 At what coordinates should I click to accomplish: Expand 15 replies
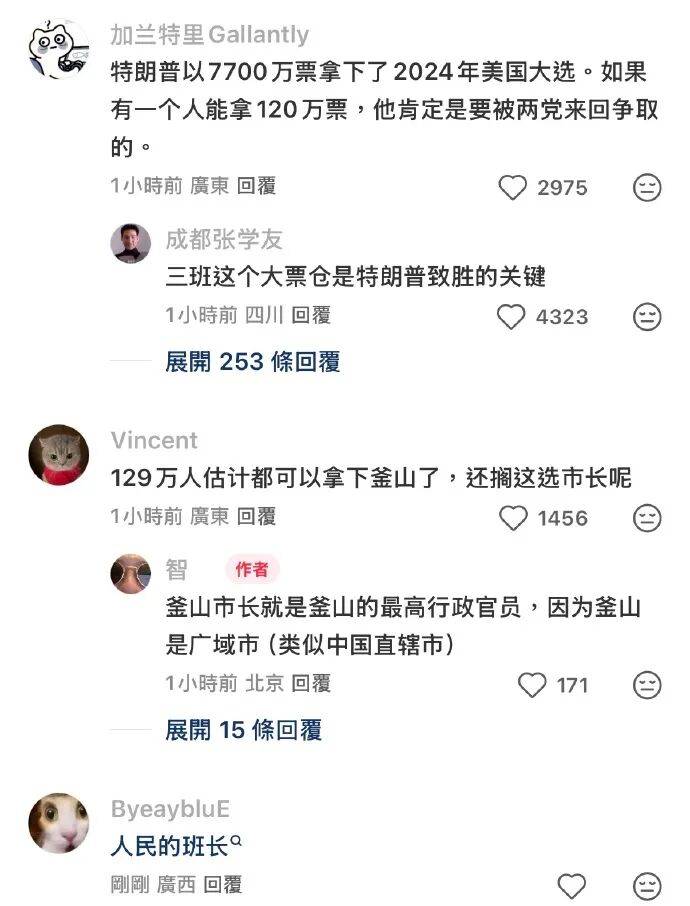[243, 730]
